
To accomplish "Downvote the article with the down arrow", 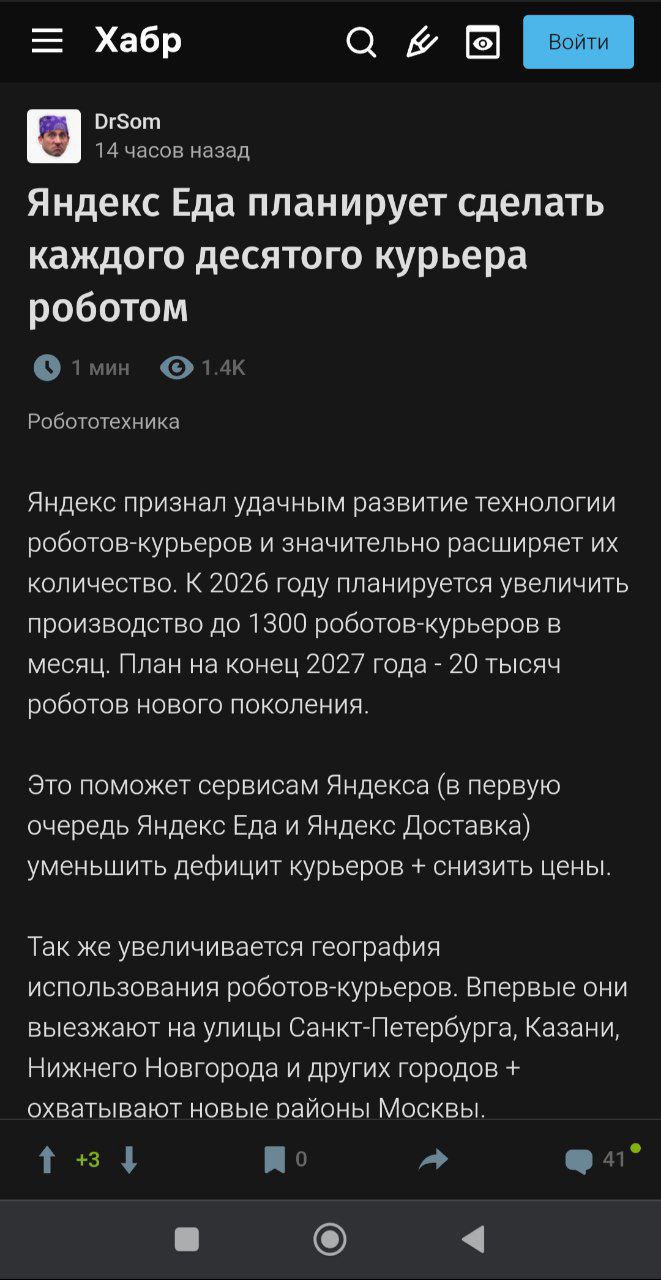I will 129,1160.
